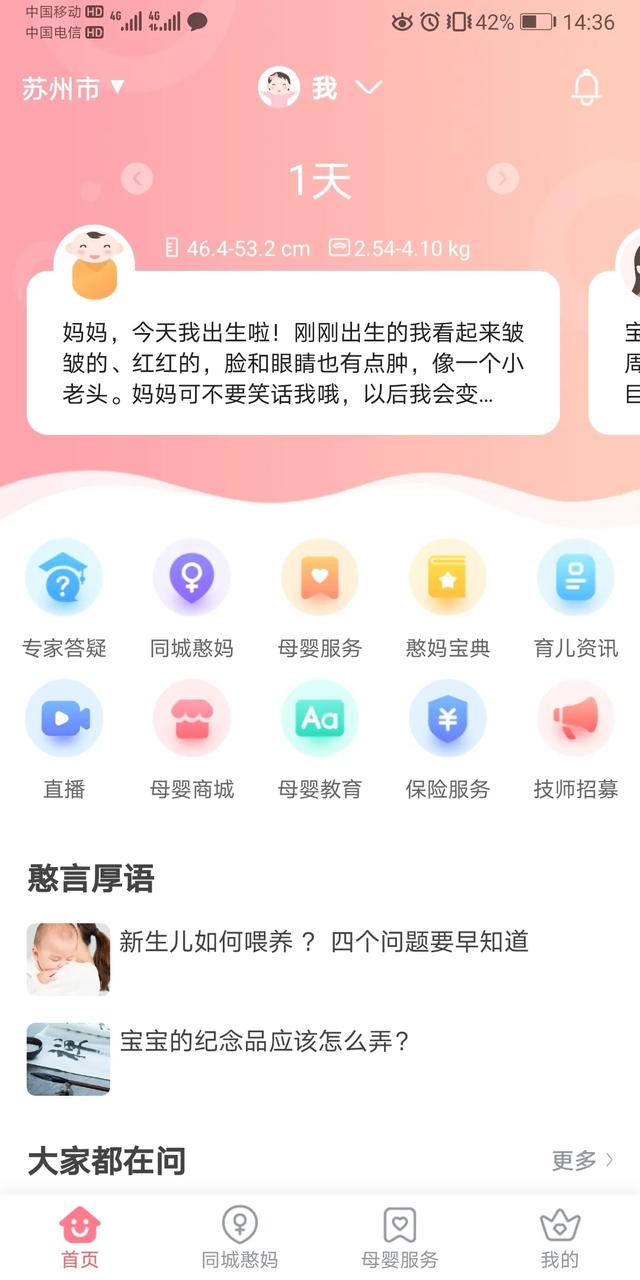Open the 苏州市 city selector

click(x=73, y=89)
